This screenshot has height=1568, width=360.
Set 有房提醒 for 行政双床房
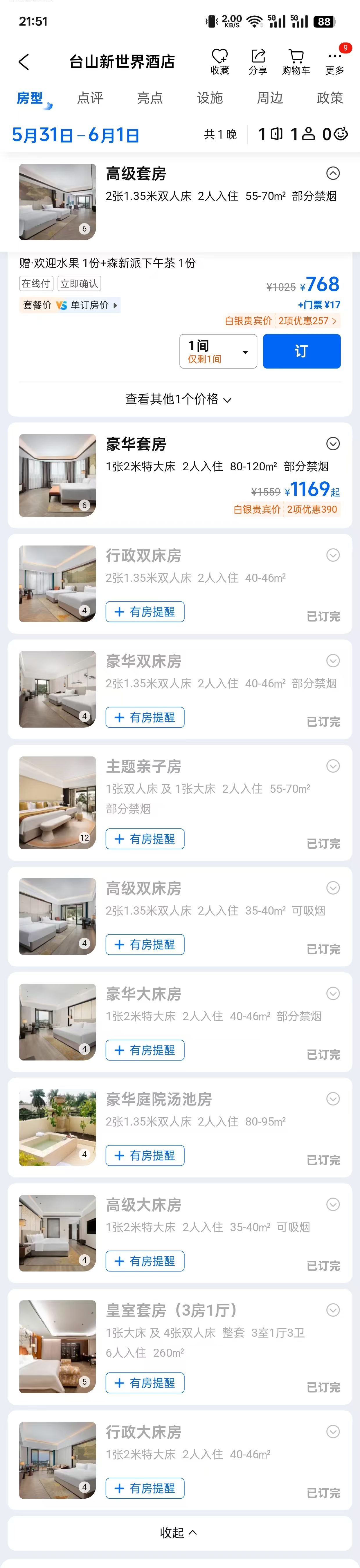(145, 612)
